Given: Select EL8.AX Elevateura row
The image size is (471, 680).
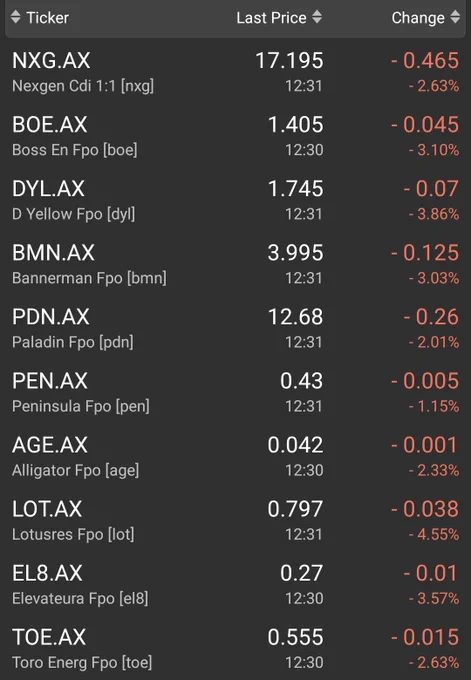Looking at the screenshot, I should point(236,585).
